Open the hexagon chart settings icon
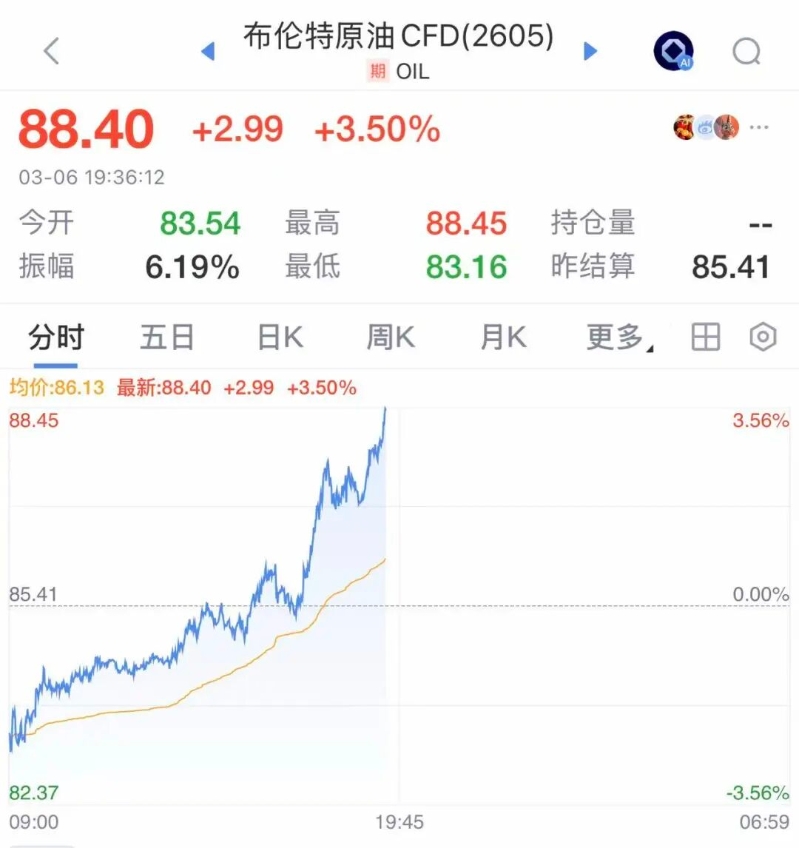Screen dimensions: 799x848 click(761, 337)
